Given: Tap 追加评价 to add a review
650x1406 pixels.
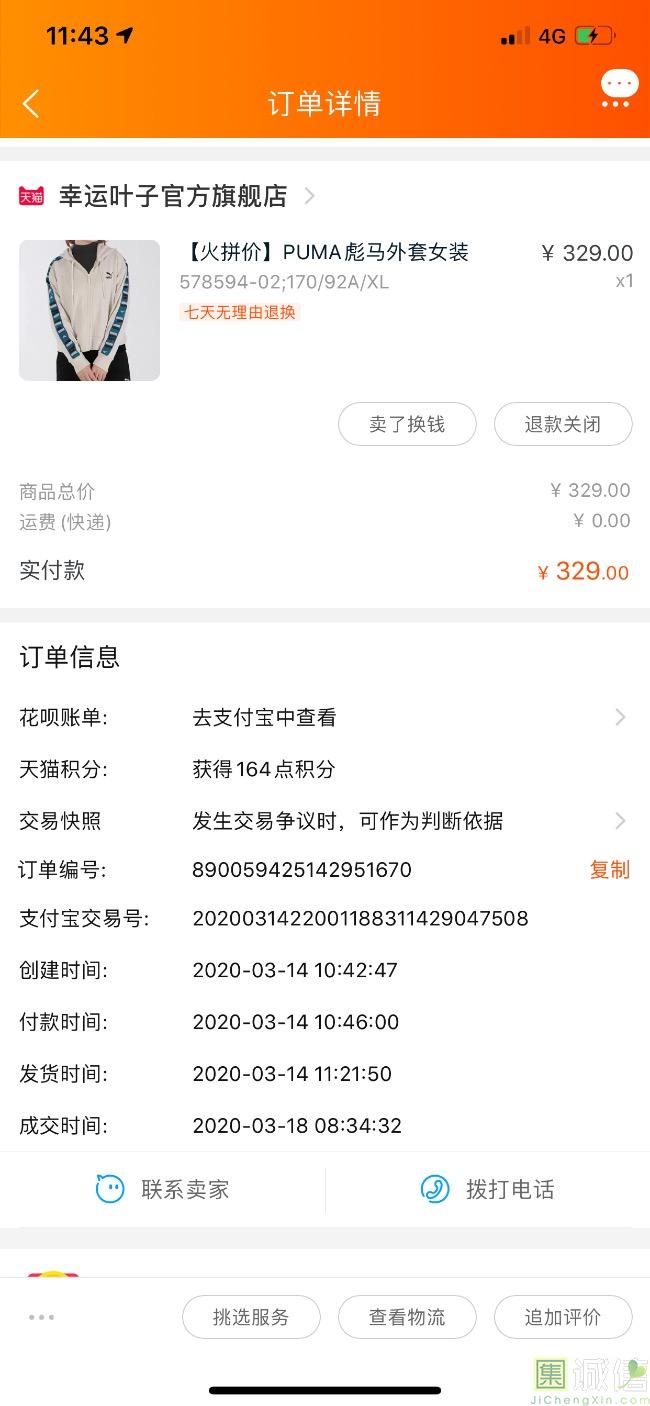Looking at the screenshot, I should tap(563, 1317).
